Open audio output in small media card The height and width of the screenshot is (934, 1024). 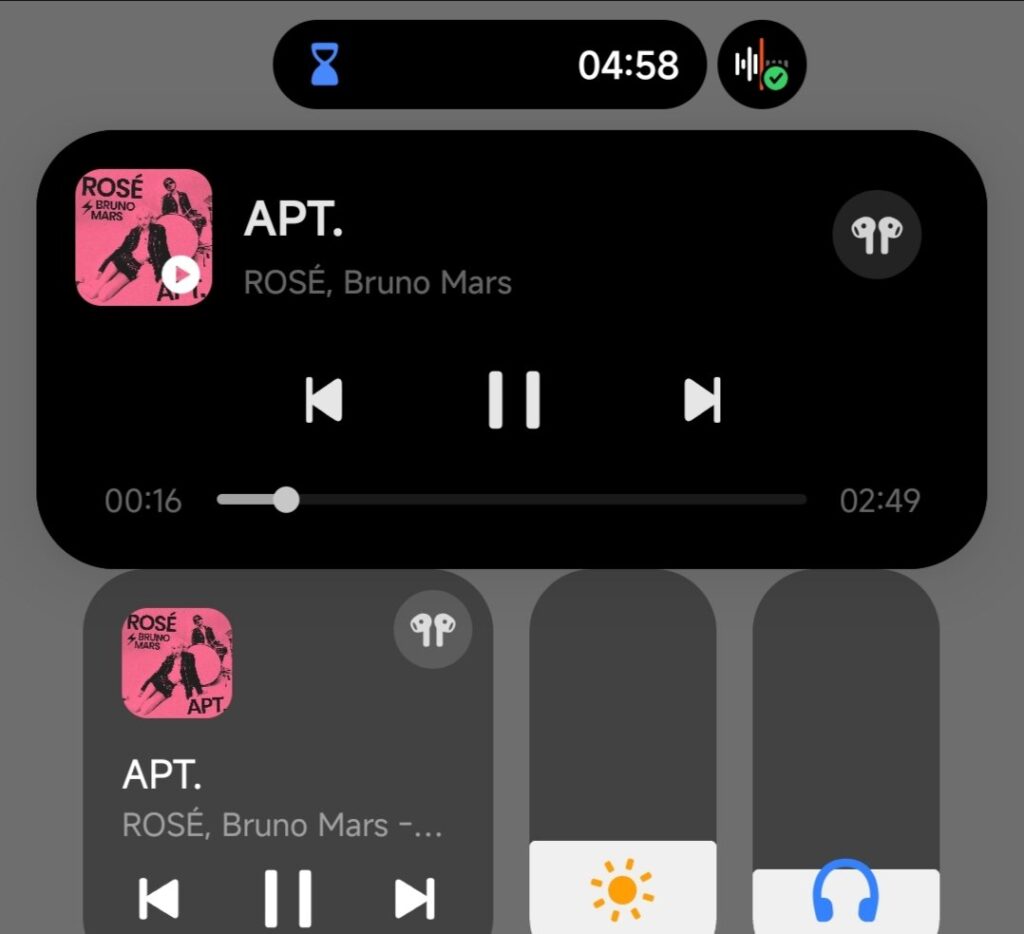433,630
